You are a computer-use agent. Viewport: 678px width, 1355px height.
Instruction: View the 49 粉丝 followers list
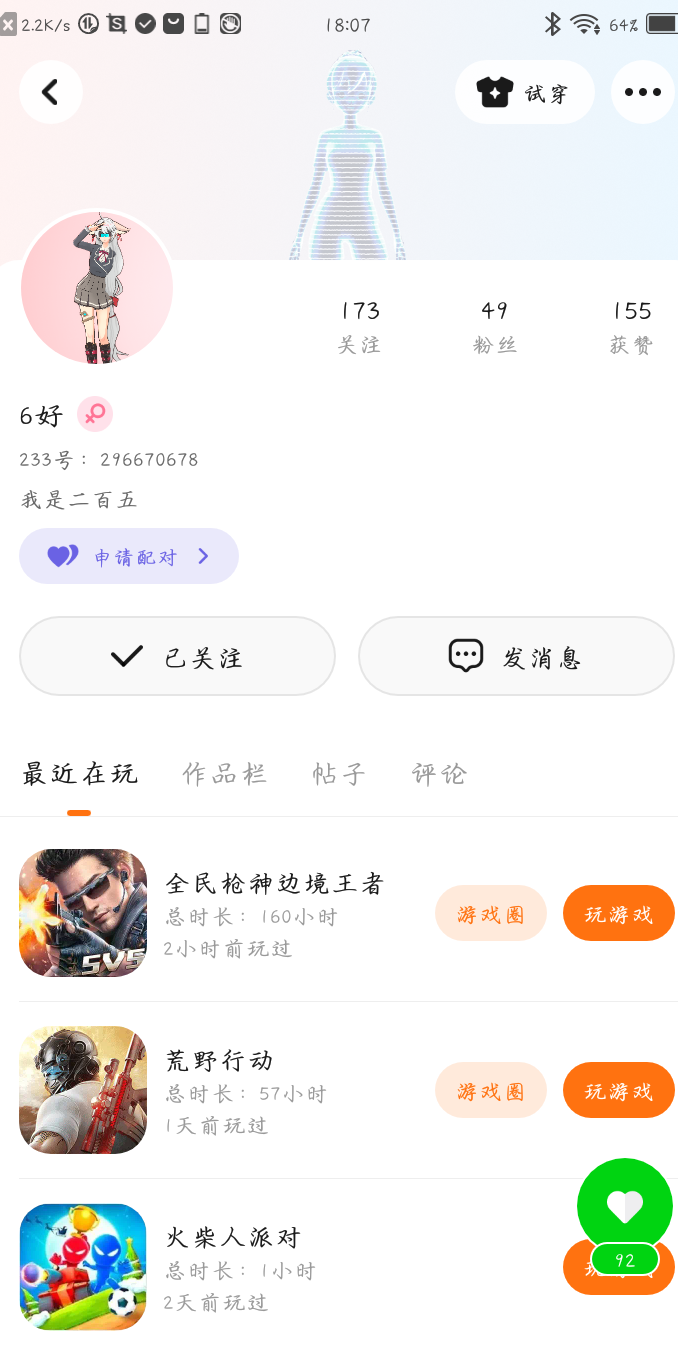point(494,326)
